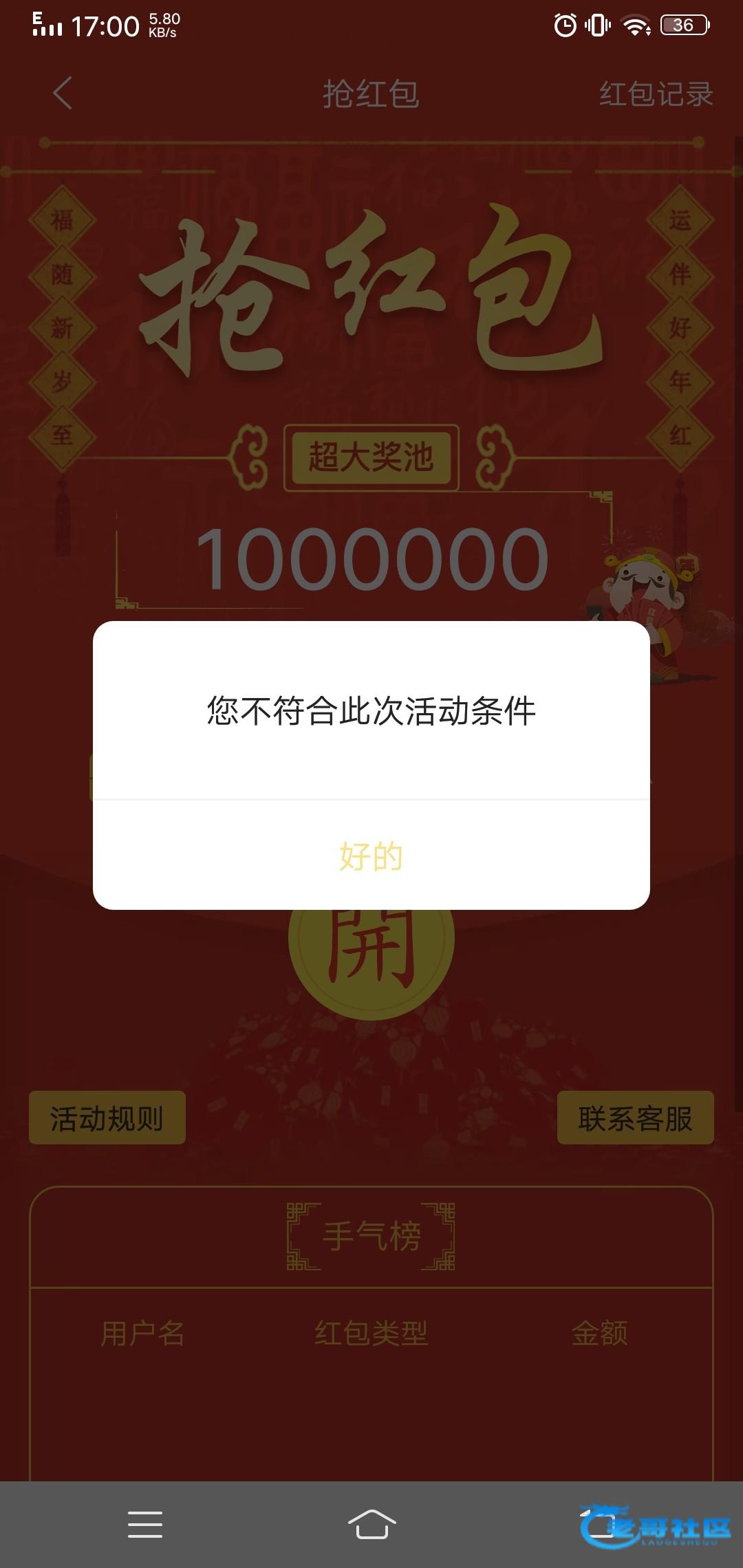Confirm the dialog with 好的

pos(371,856)
